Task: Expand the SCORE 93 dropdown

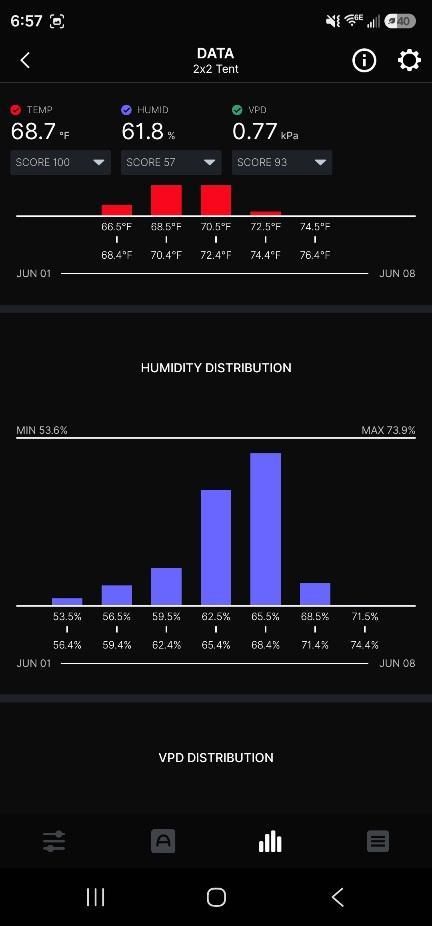Action: (282, 162)
